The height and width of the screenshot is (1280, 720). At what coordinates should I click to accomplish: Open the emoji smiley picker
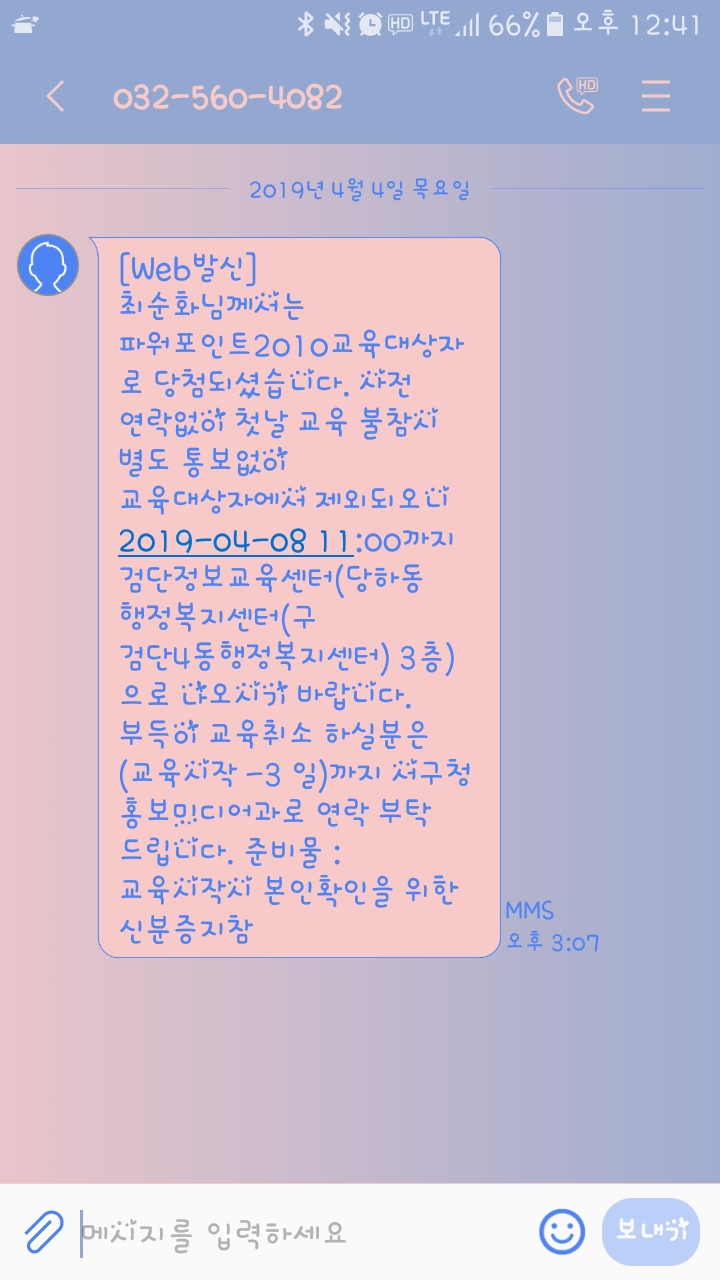(561, 1232)
